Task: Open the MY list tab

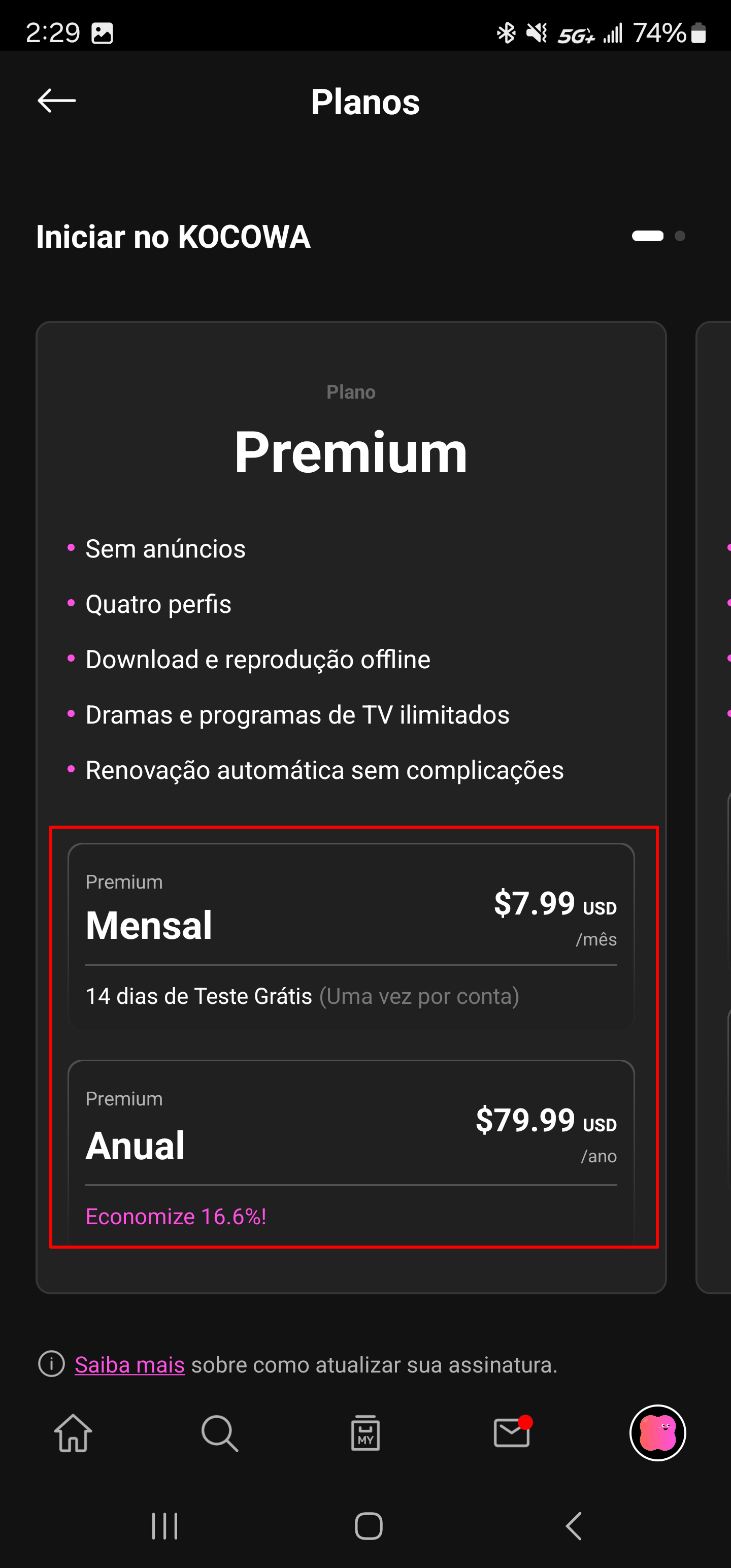Action: 365,1433
